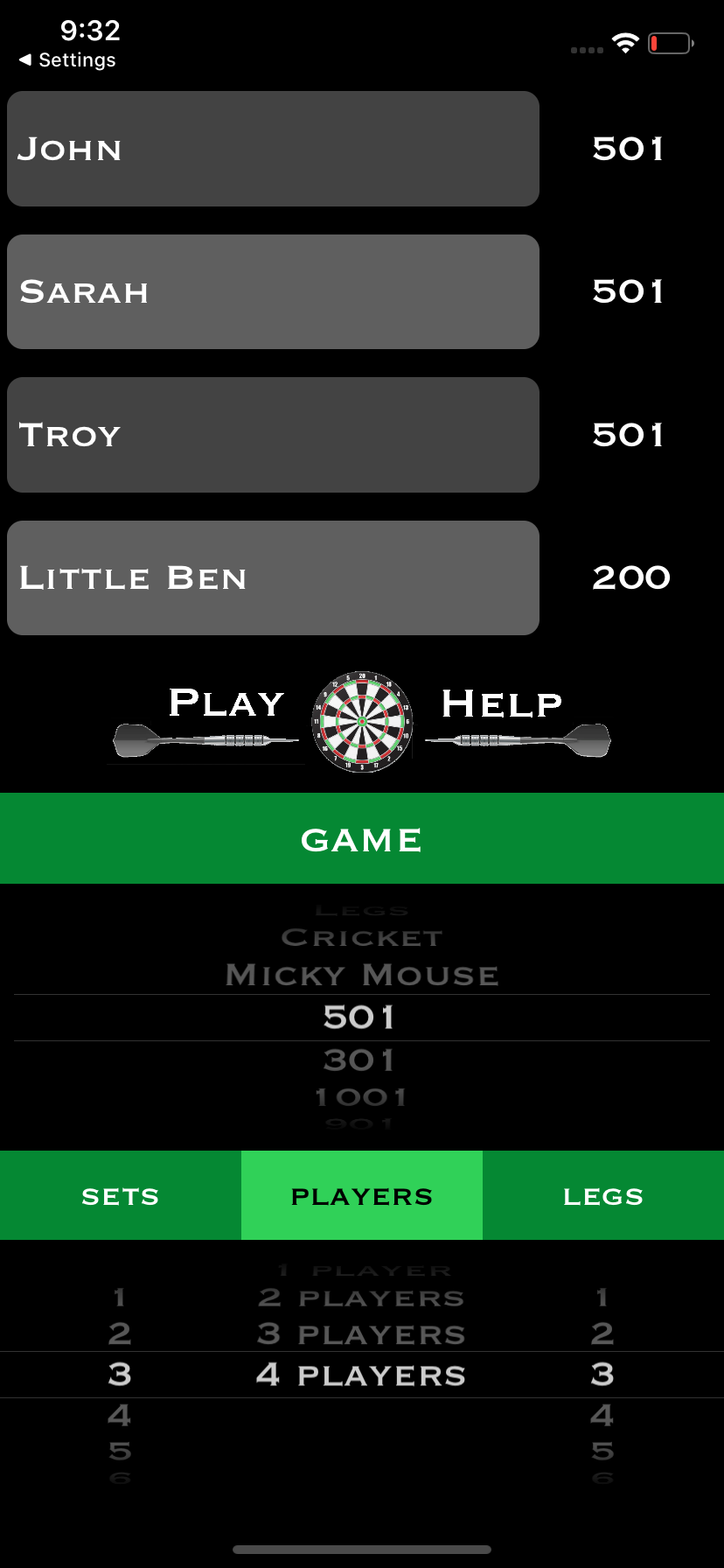Image resolution: width=724 pixels, height=1568 pixels.
Task: Open the Help screen
Action: [500, 703]
